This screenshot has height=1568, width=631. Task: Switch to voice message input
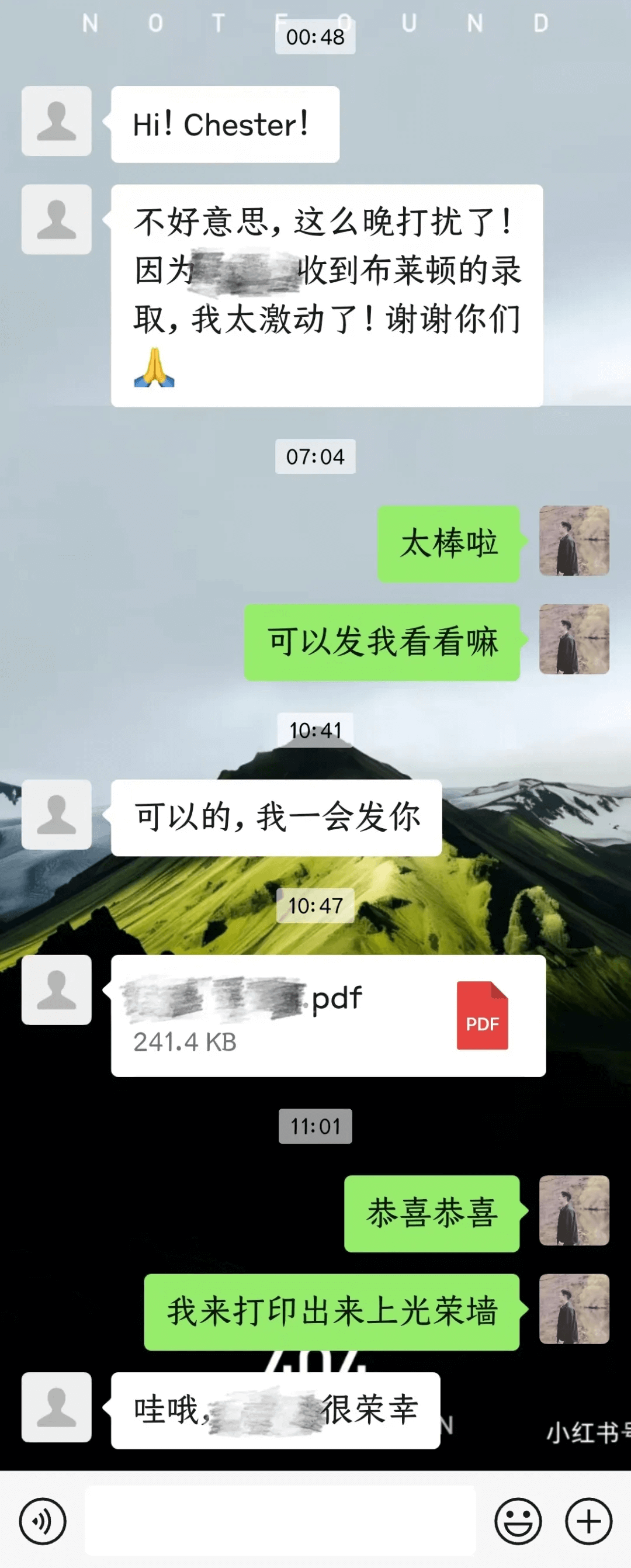coord(43,1521)
